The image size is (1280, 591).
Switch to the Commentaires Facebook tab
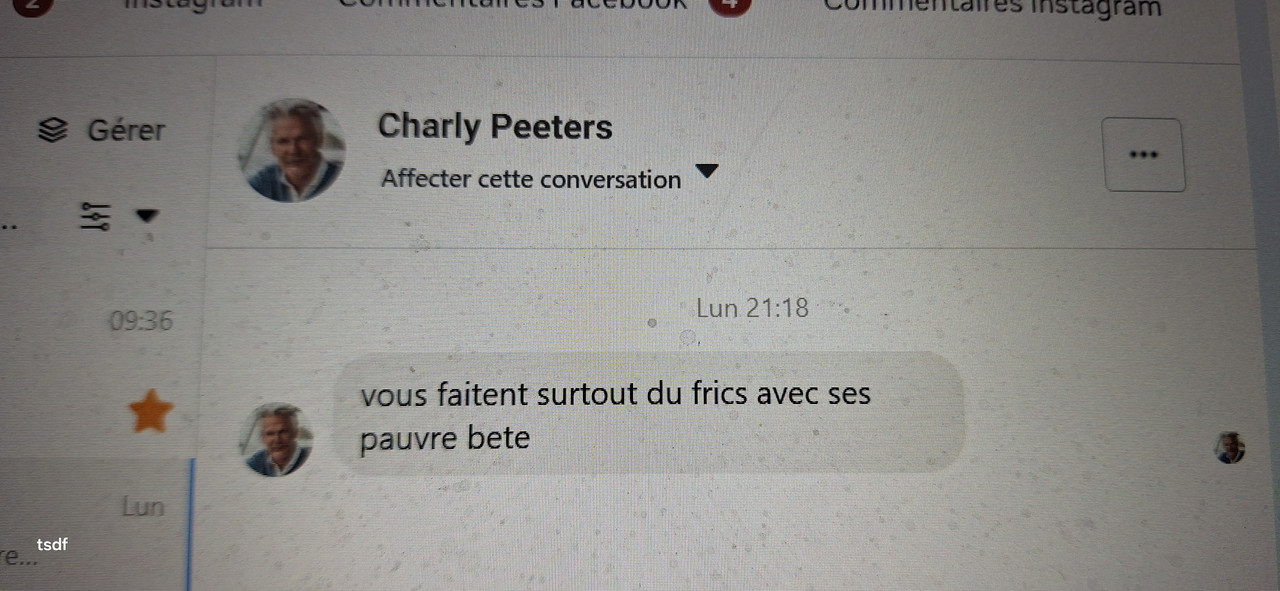[x=514, y=4]
